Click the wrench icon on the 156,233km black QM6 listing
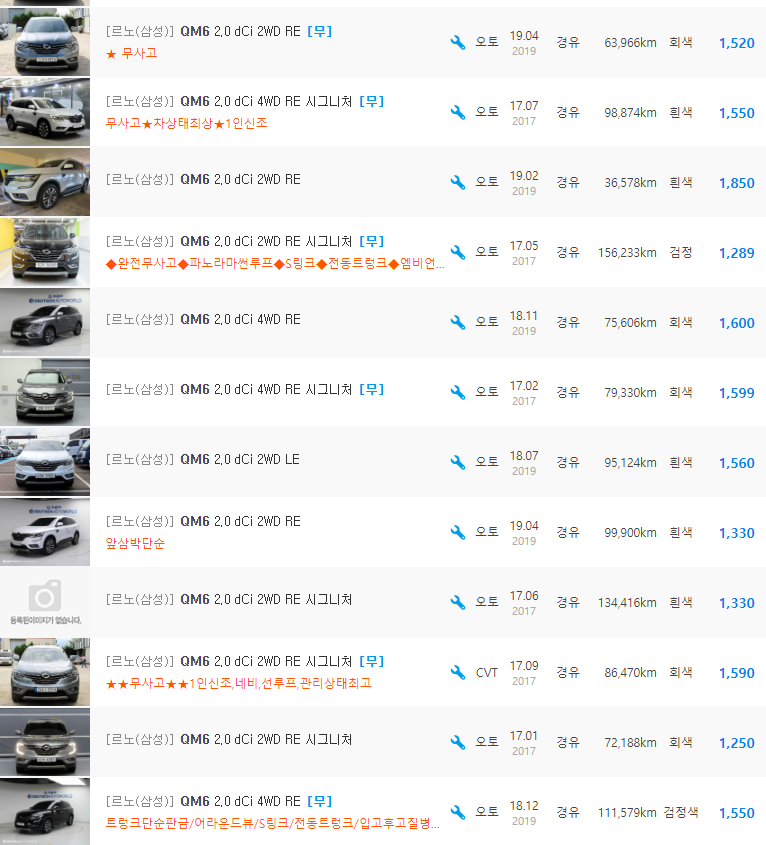The image size is (766, 845). 458,252
